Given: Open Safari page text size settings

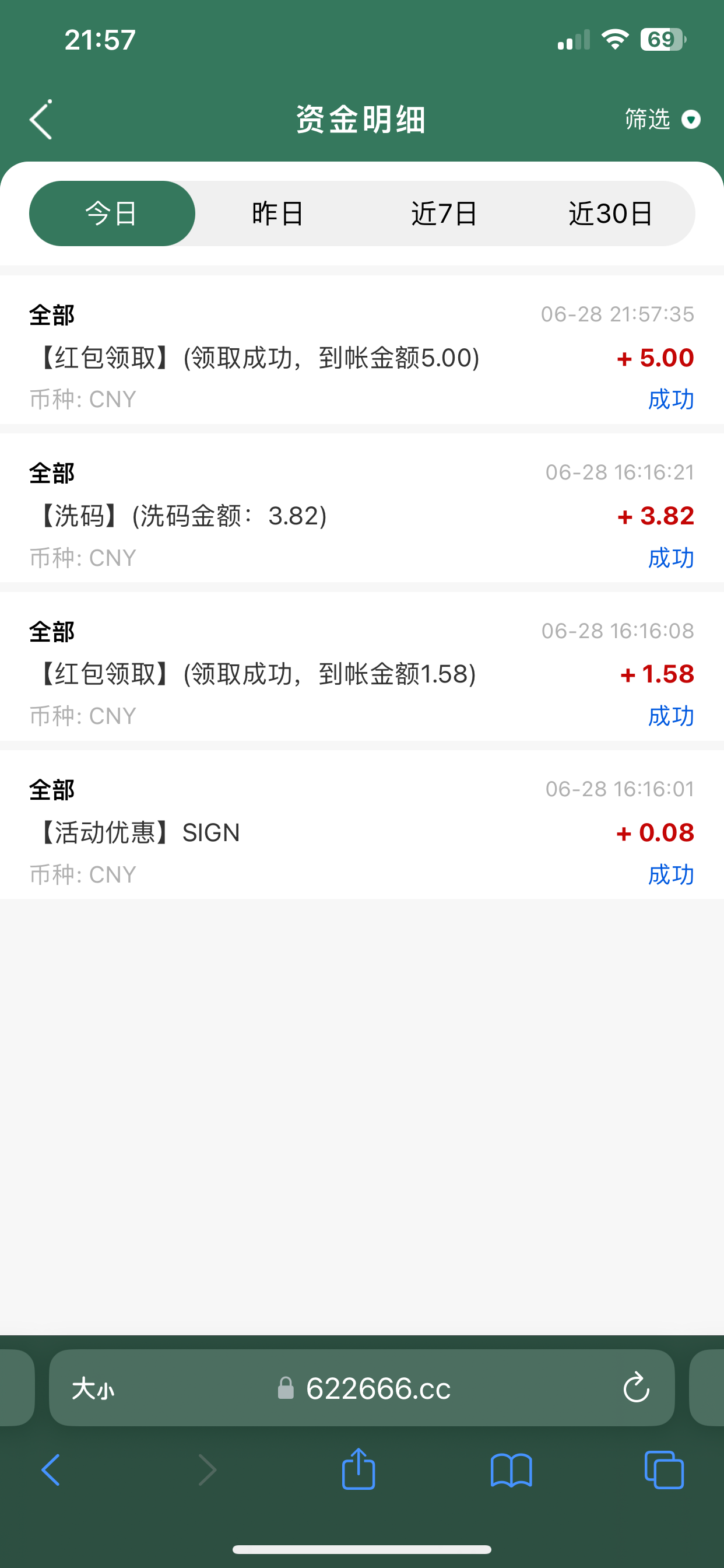Looking at the screenshot, I should pos(93,1389).
